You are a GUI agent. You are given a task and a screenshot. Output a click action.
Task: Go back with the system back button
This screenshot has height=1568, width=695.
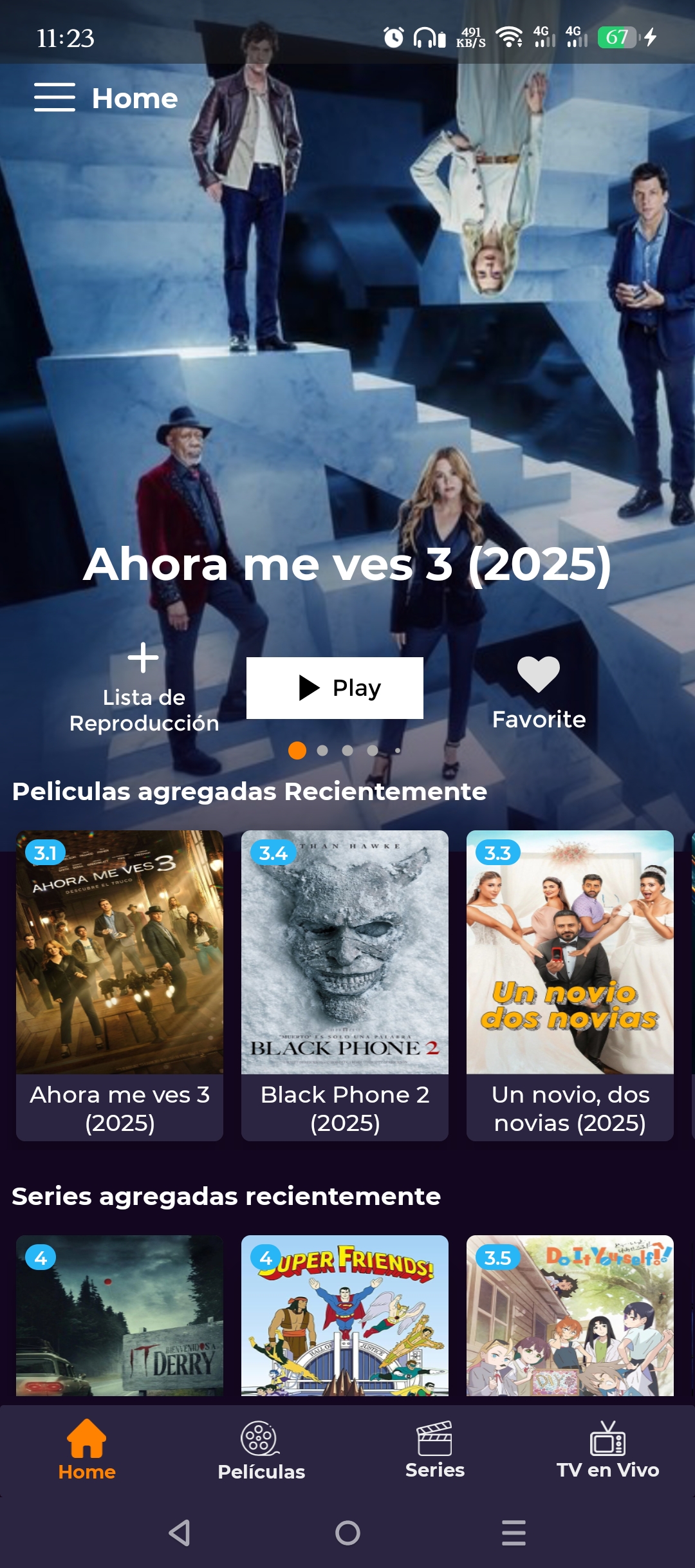(180, 1533)
